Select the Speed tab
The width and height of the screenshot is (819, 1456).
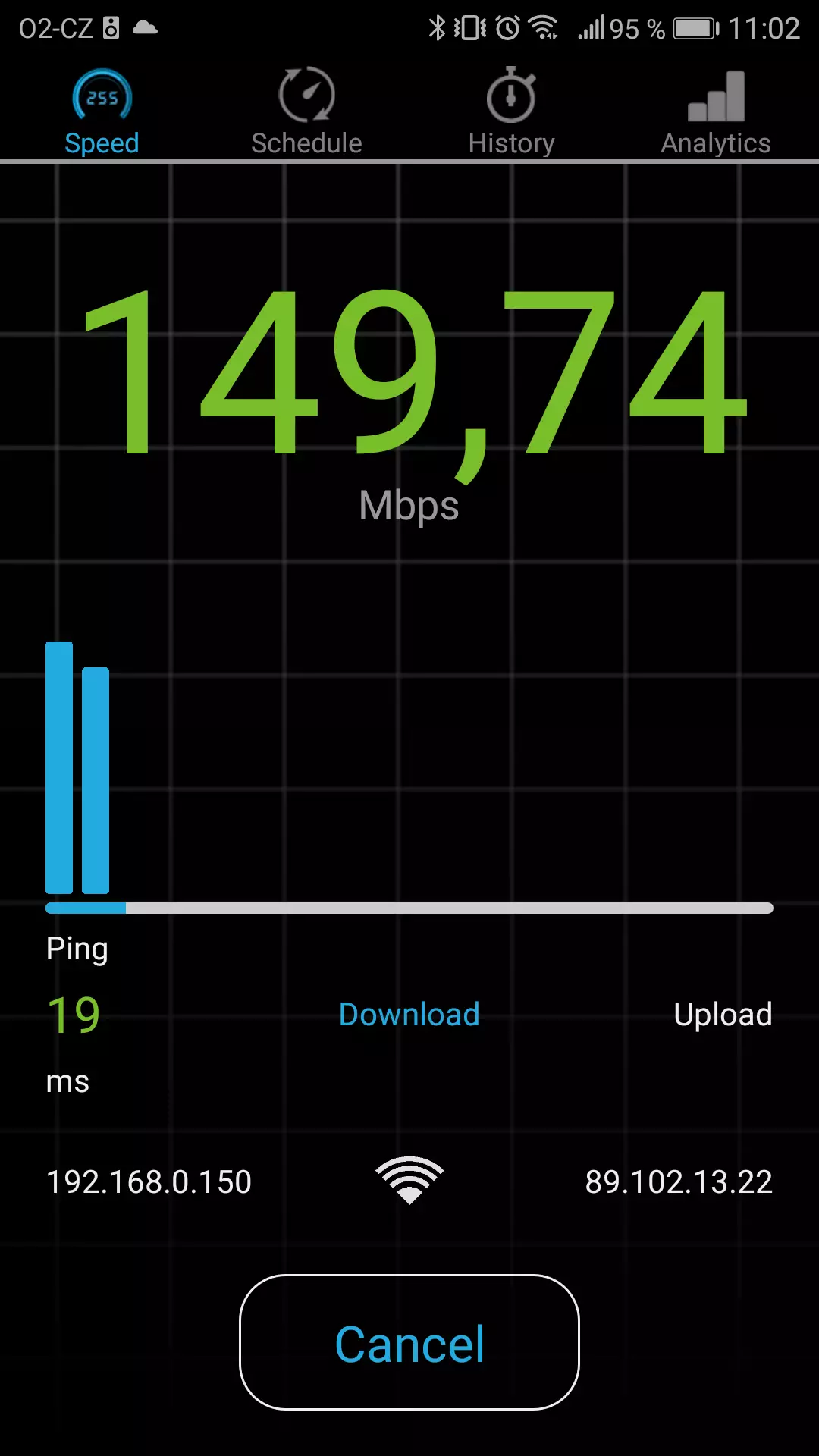[102, 111]
